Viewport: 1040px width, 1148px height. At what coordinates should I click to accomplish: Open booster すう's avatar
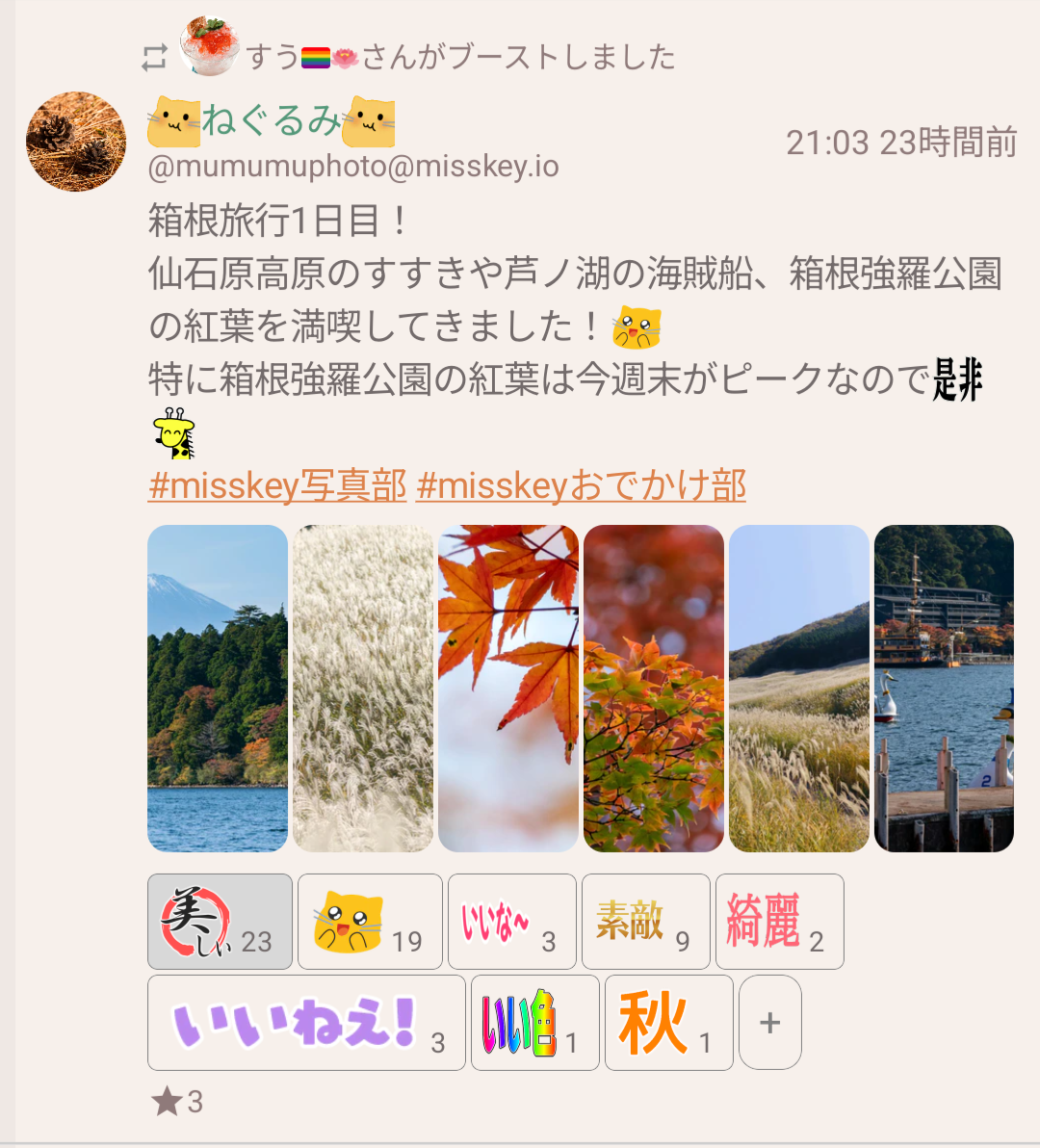coord(209,46)
